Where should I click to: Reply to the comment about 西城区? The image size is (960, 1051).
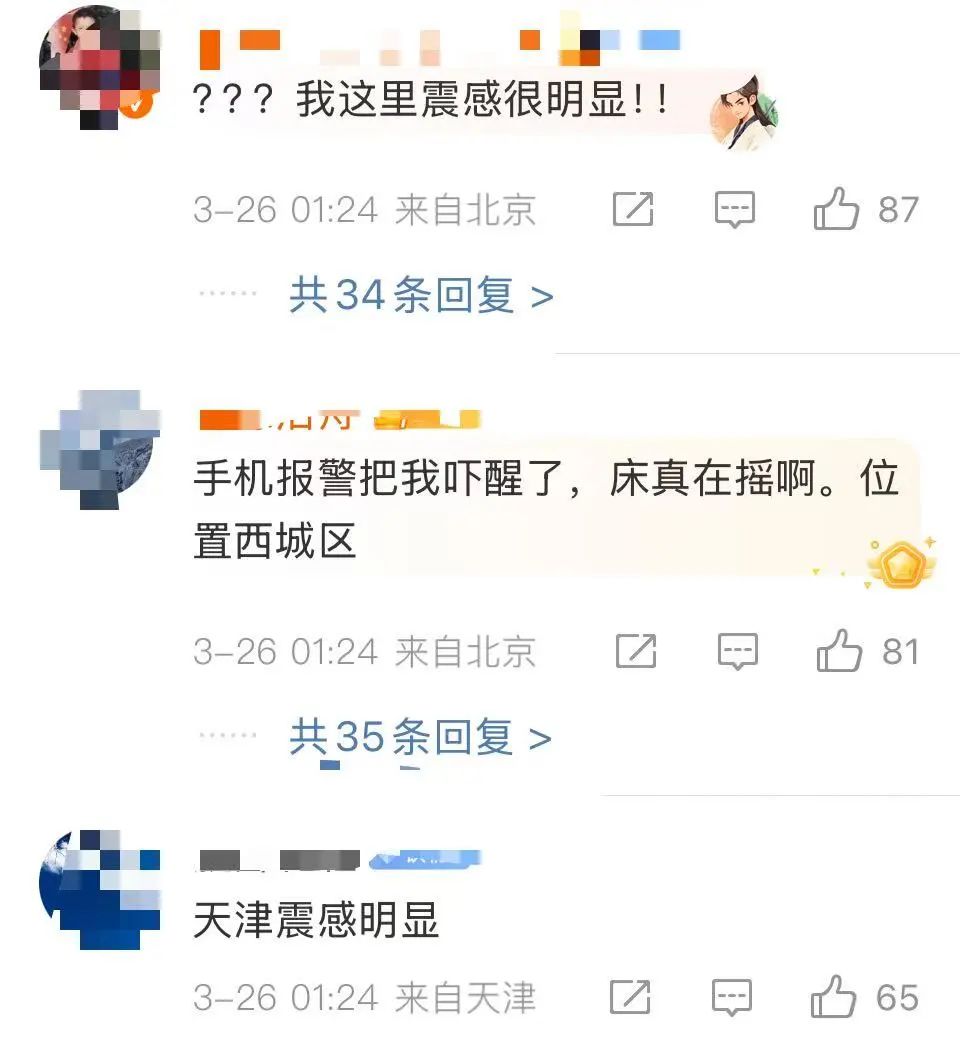(x=738, y=652)
